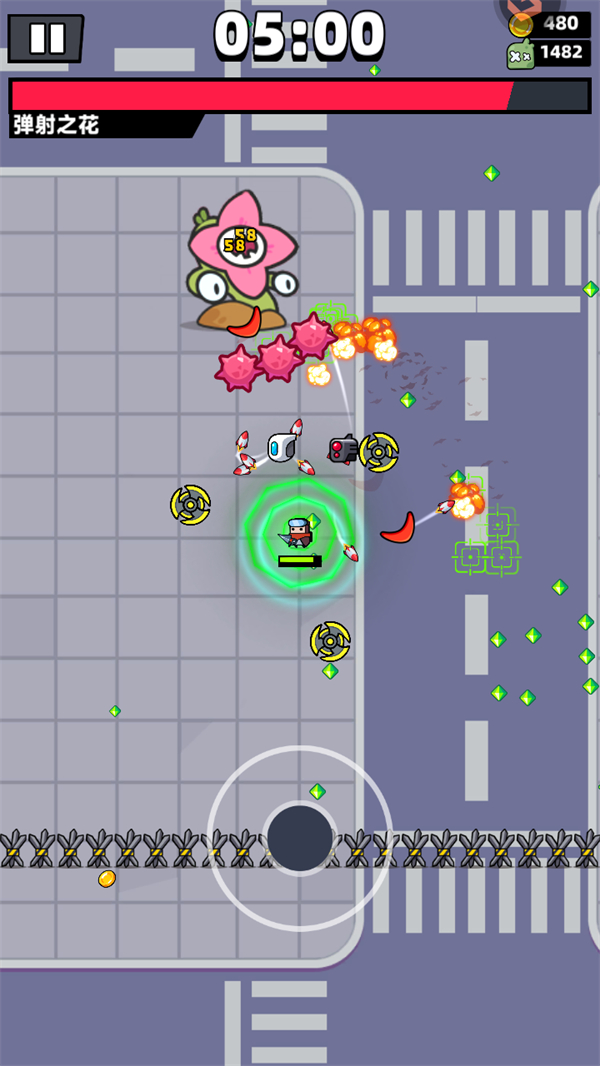Pause the game

click(46, 38)
